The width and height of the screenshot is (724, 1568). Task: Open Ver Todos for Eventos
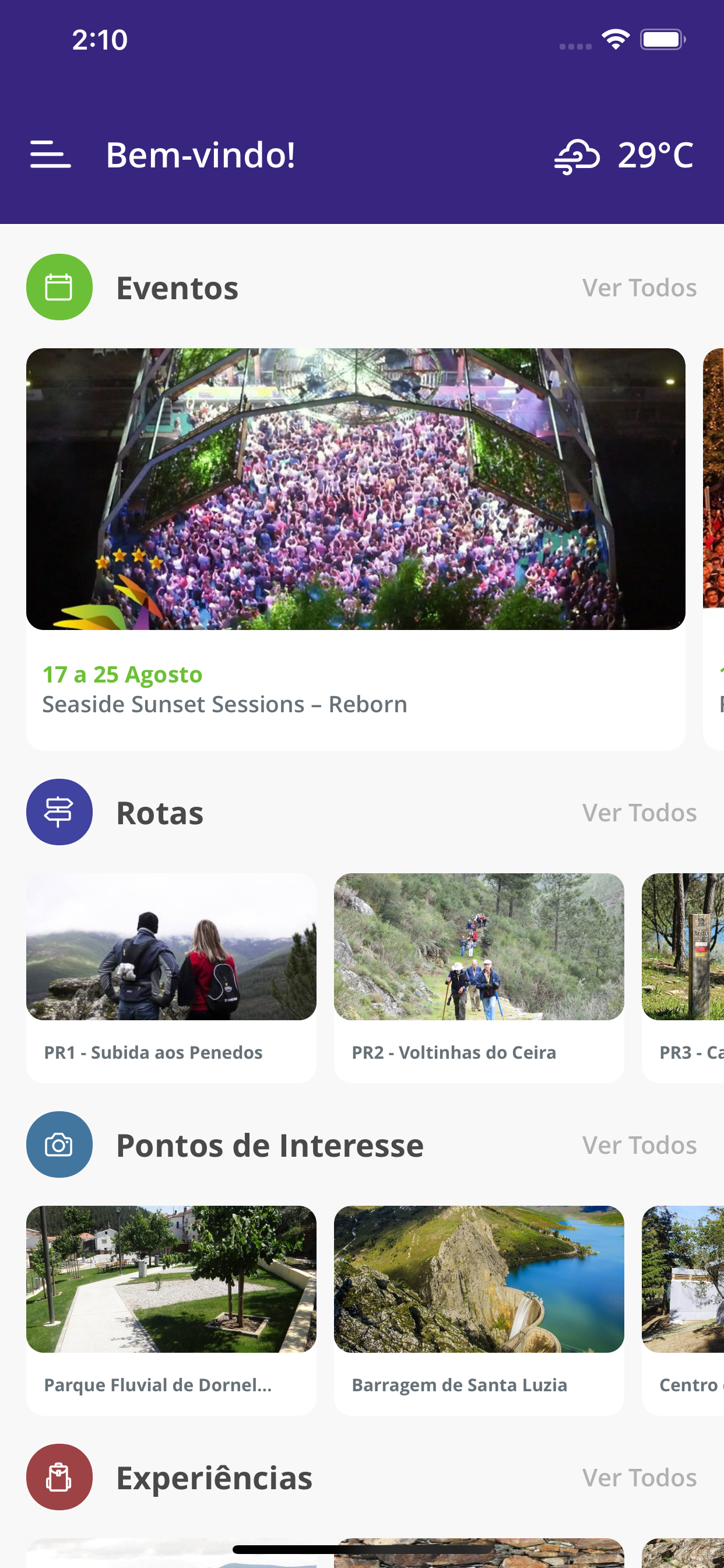[x=639, y=286]
